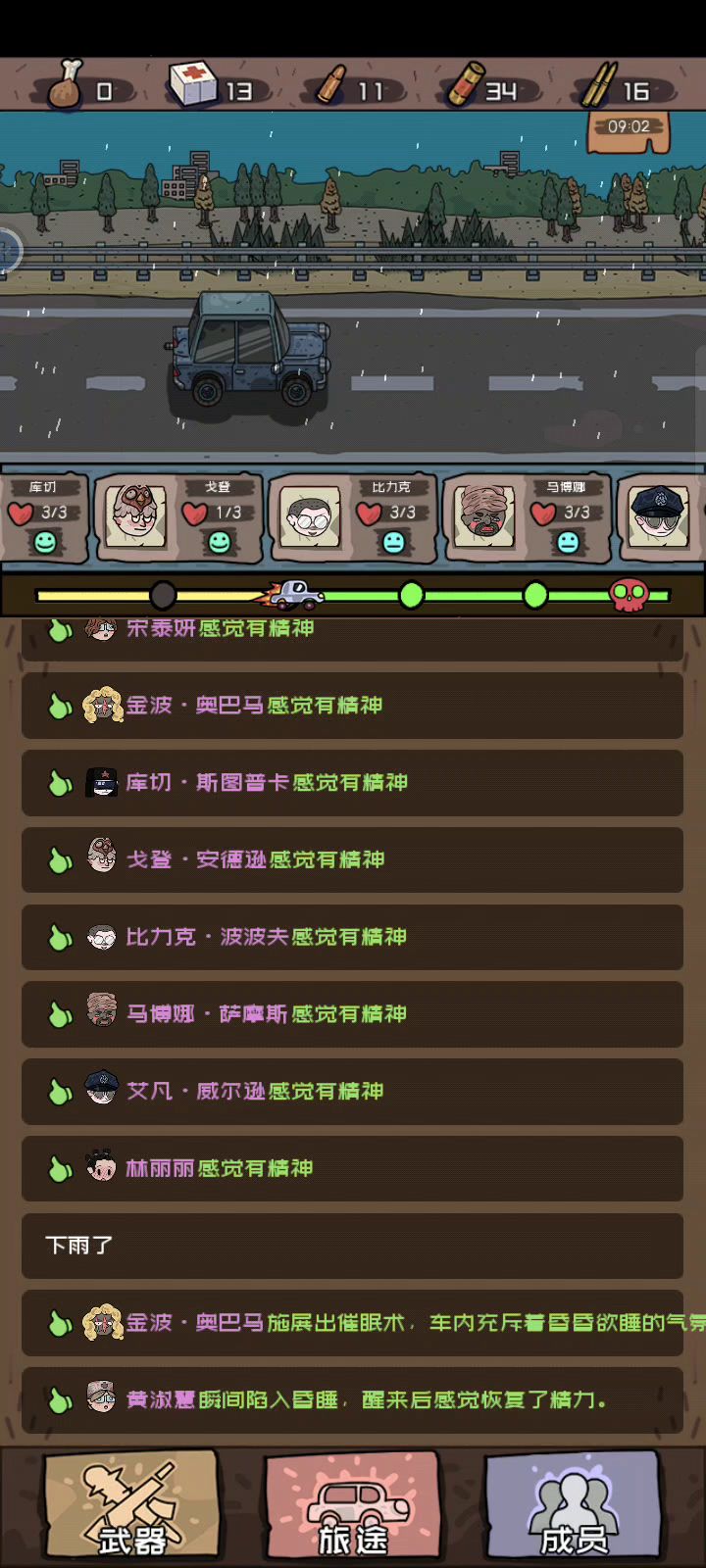This screenshot has width=706, height=1568.
Task: Open the 武器 (weapons) tab
Action: [x=131, y=1507]
